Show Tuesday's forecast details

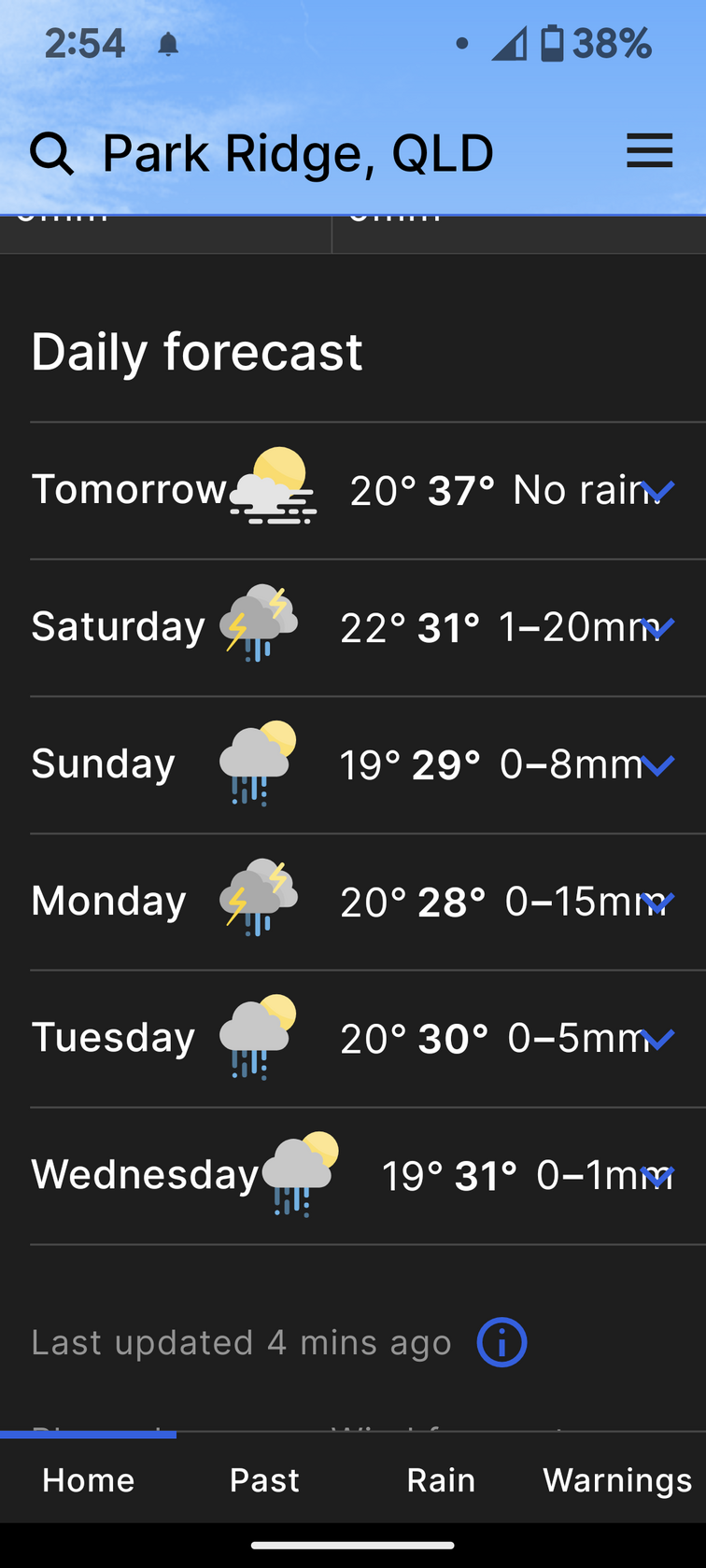click(657, 1039)
